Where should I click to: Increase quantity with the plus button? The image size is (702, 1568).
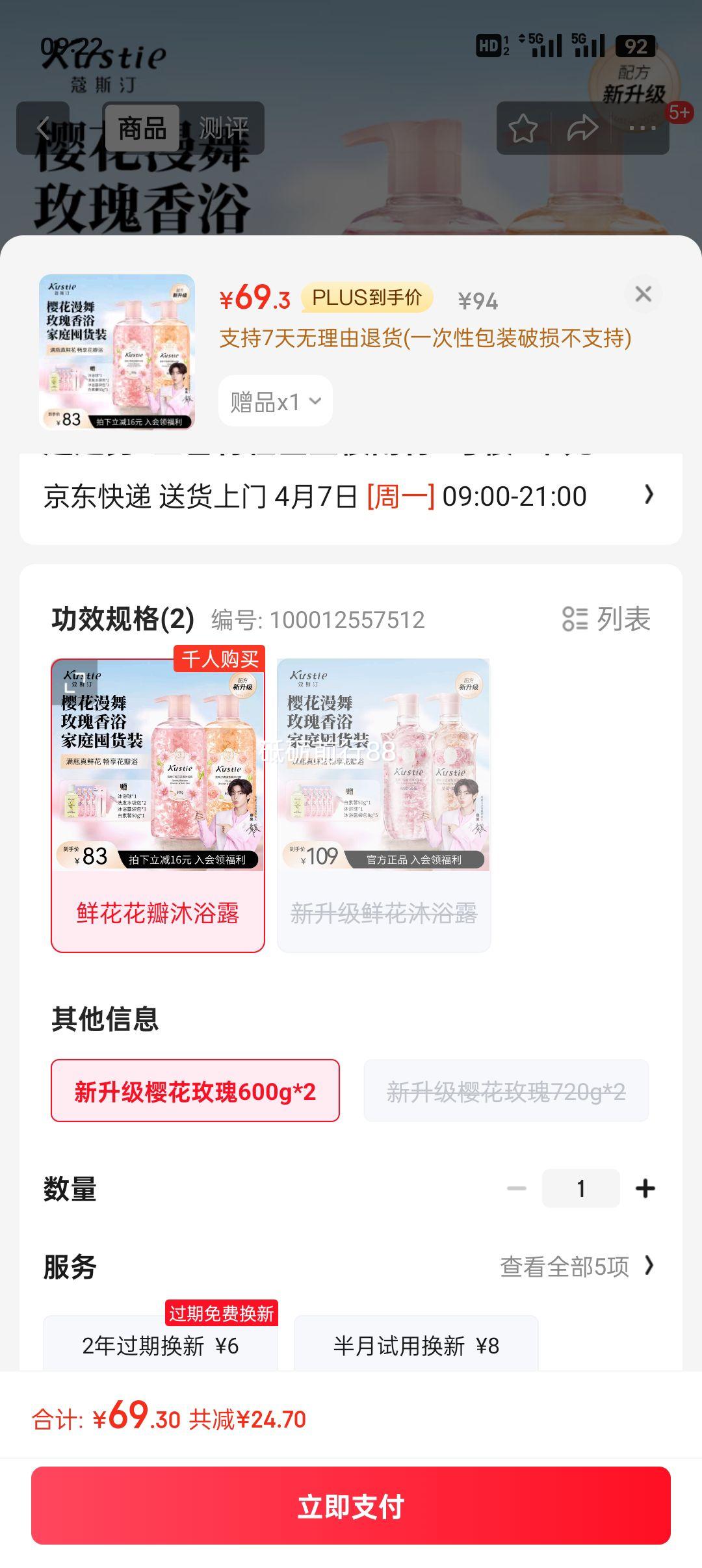point(645,1188)
